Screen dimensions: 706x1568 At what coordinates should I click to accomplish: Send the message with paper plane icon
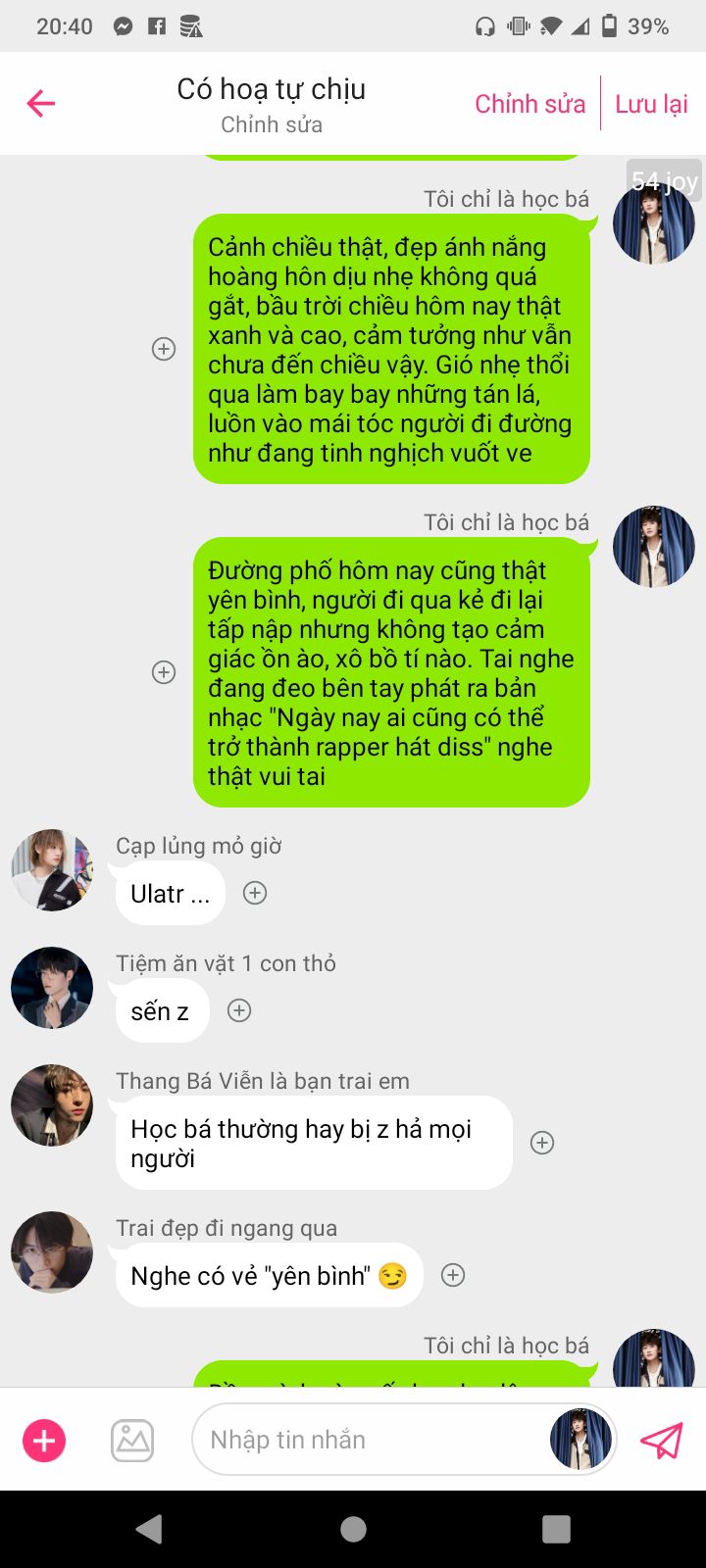662,1441
